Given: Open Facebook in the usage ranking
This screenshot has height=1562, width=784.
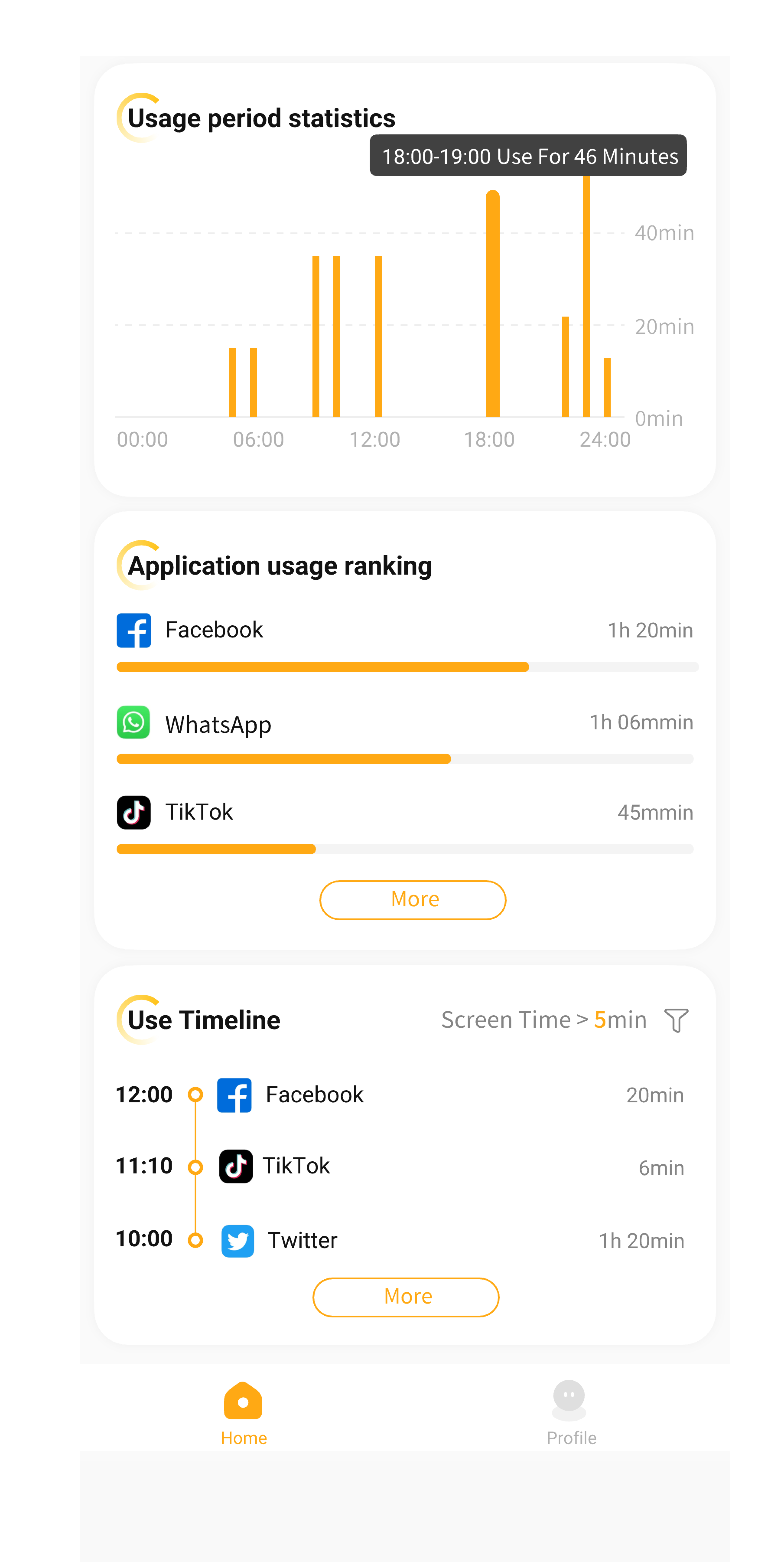Looking at the screenshot, I should click(x=214, y=630).
